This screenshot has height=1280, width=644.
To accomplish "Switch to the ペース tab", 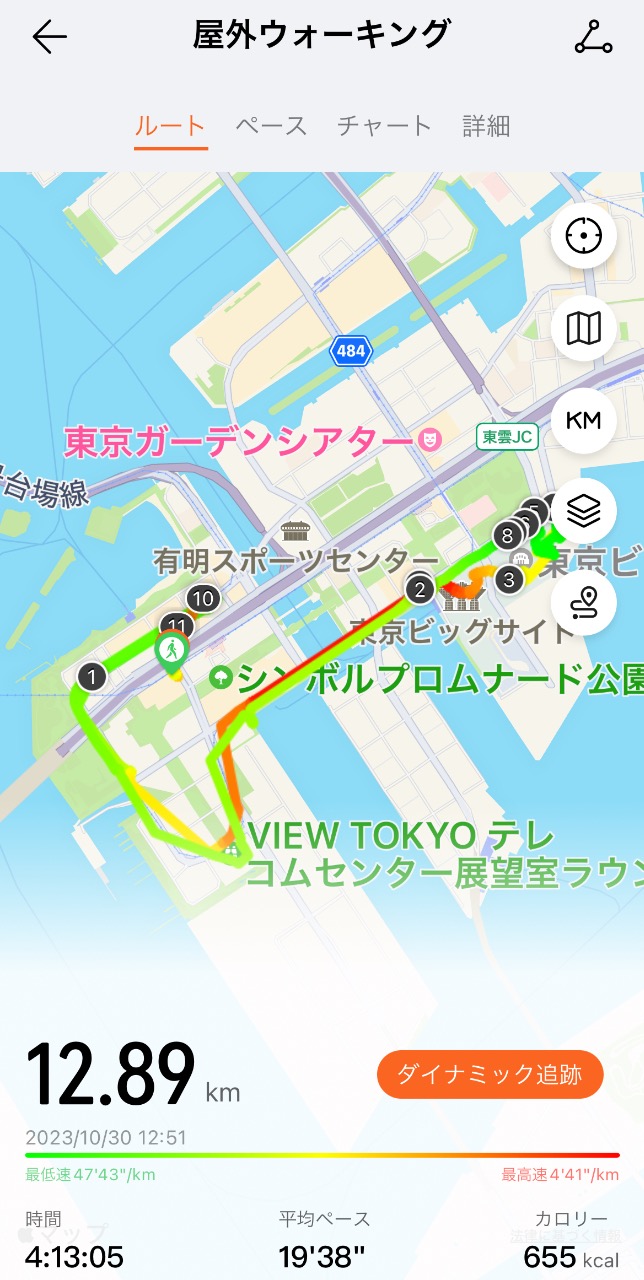I will [x=271, y=126].
